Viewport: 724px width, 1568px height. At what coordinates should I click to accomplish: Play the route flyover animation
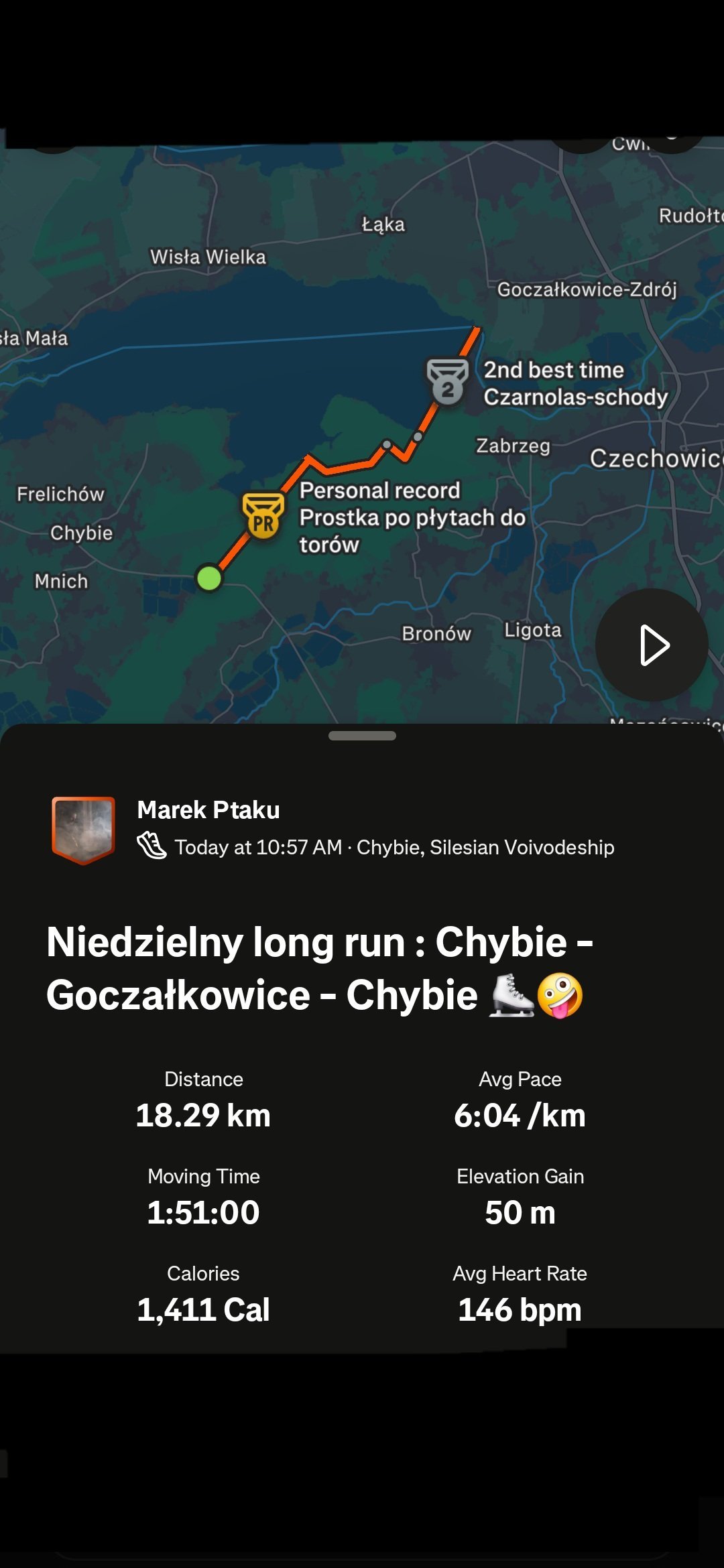pos(652,645)
